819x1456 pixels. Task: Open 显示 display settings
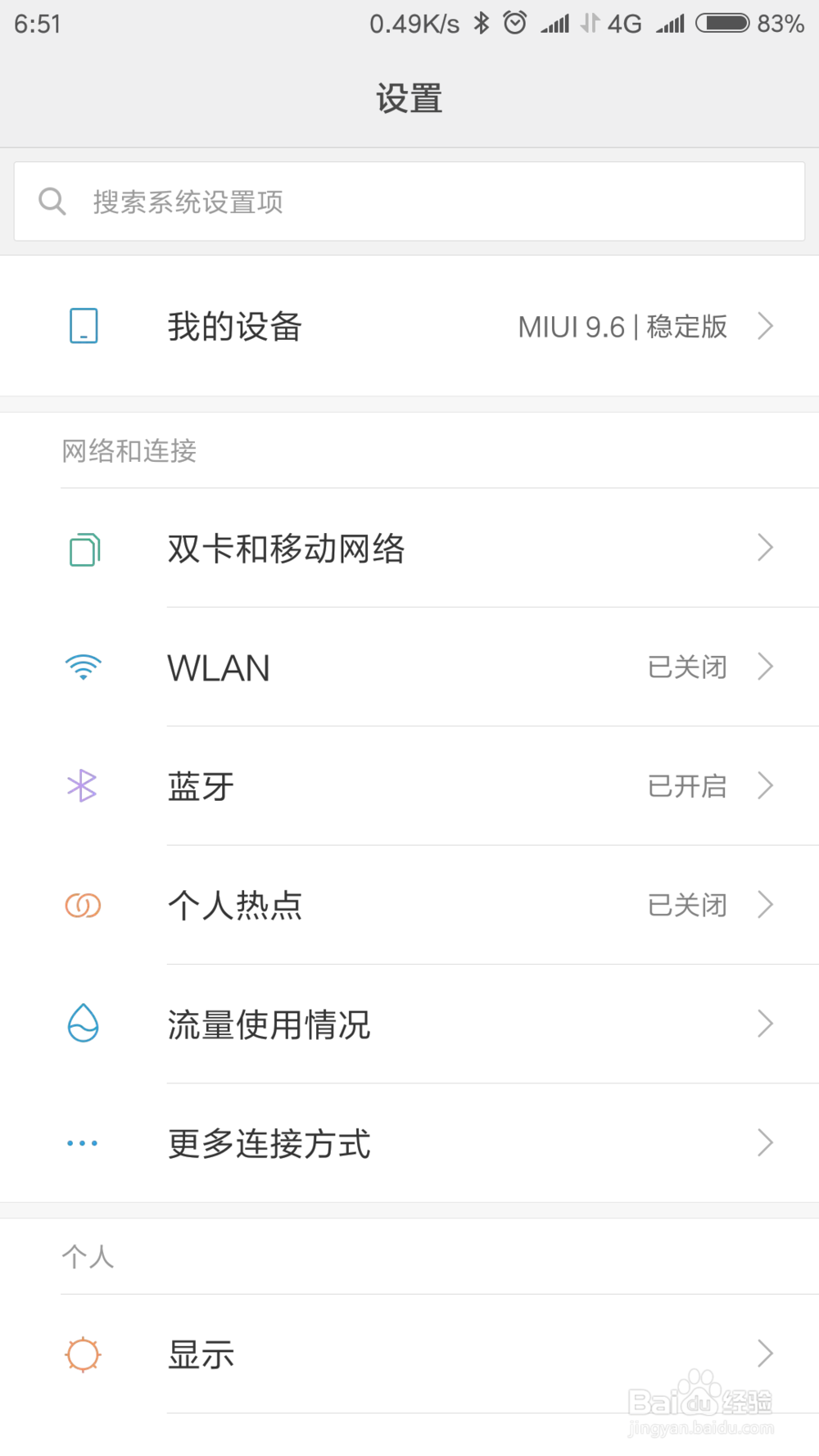[409, 1354]
